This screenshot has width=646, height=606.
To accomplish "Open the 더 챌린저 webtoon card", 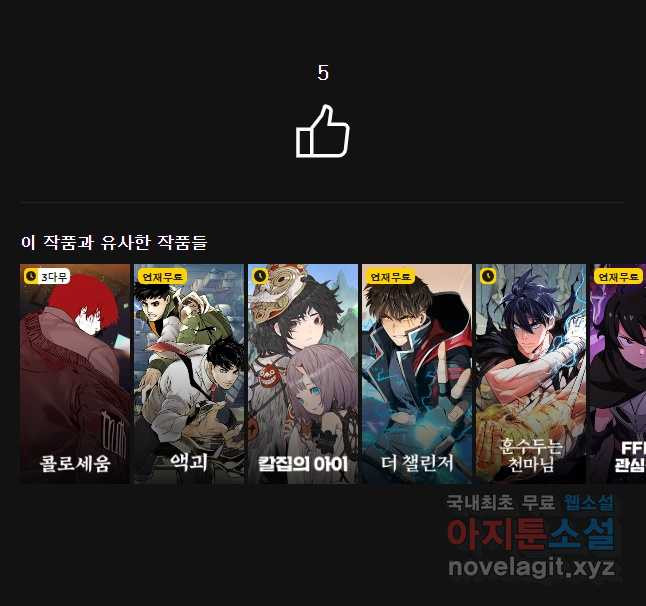I will [x=417, y=373].
